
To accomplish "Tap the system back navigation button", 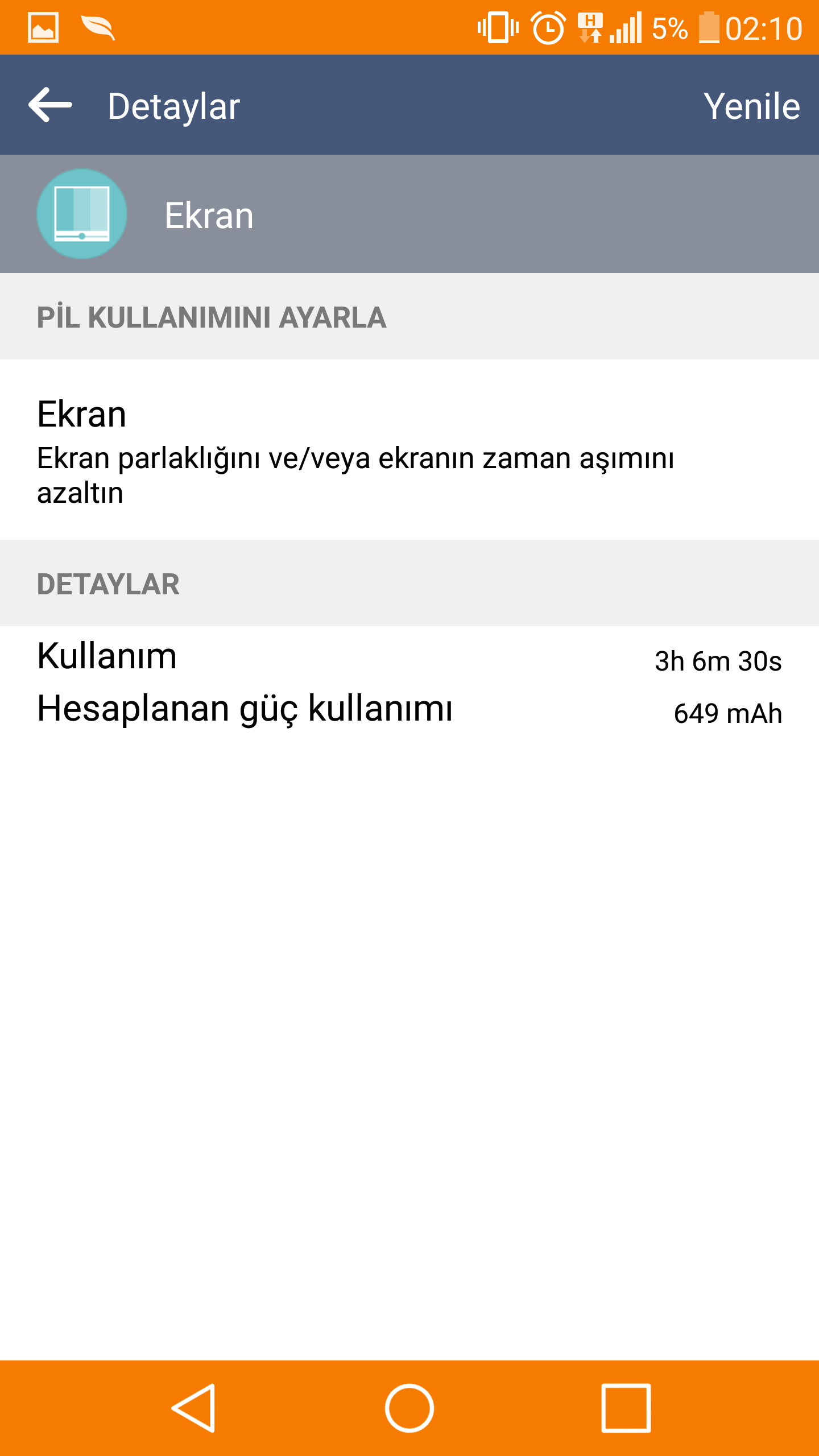I will [194, 1408].
